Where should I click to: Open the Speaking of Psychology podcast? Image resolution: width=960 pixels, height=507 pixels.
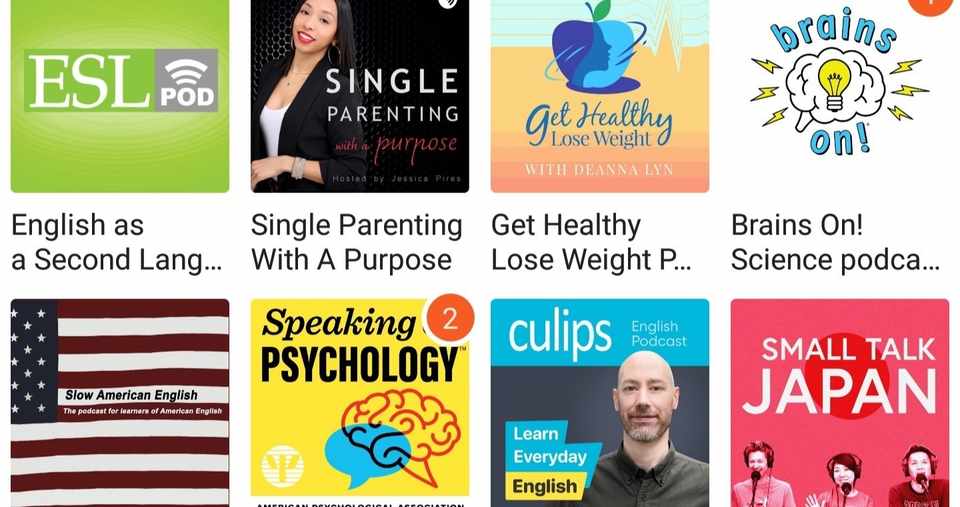pos(360,403)
